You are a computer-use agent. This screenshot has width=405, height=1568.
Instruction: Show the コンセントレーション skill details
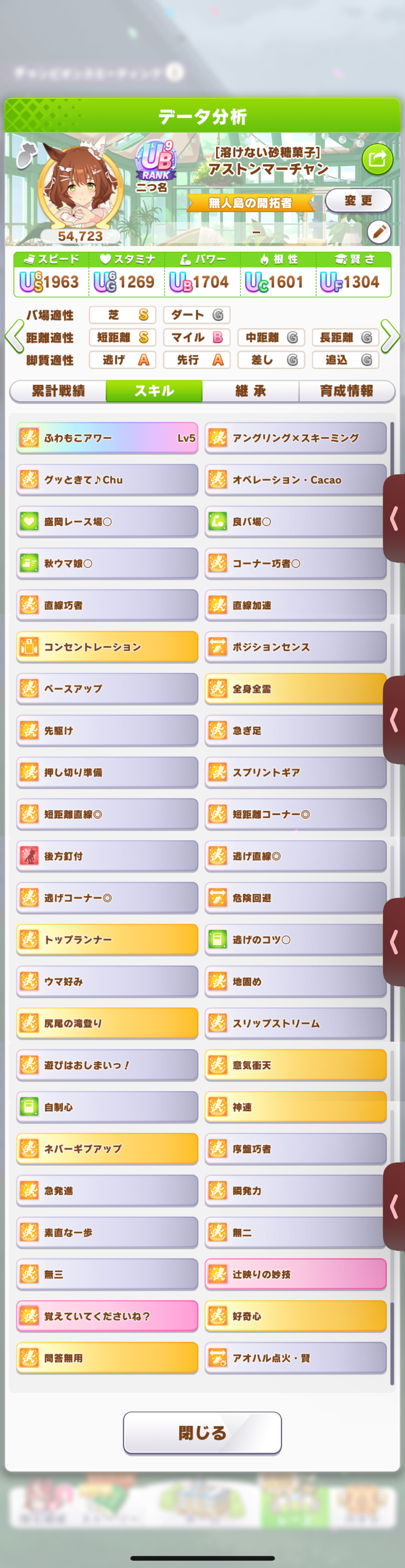coord(107,646)
